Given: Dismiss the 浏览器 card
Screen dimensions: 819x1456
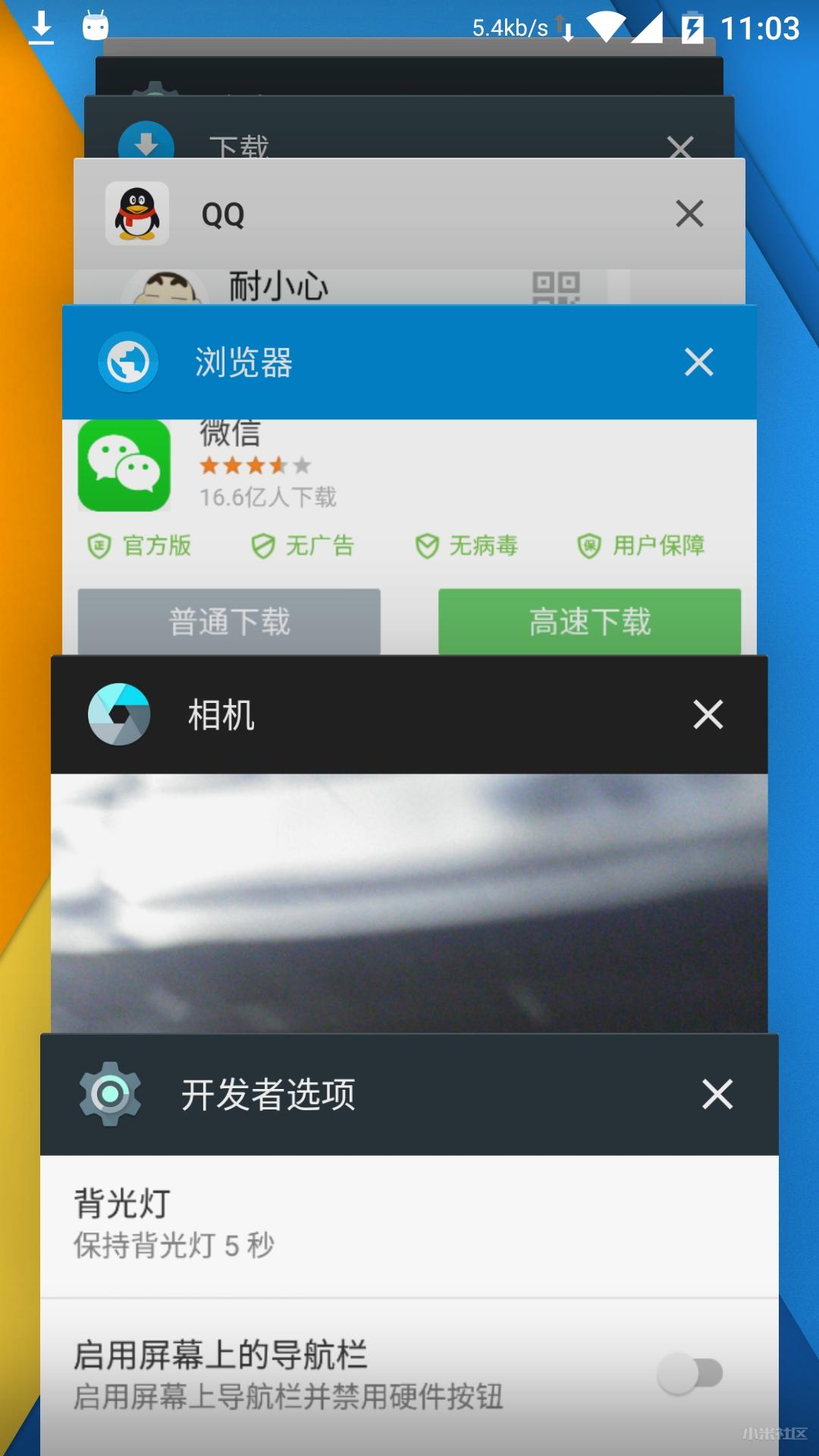Looking at the screenshot, I should (698, 362).
